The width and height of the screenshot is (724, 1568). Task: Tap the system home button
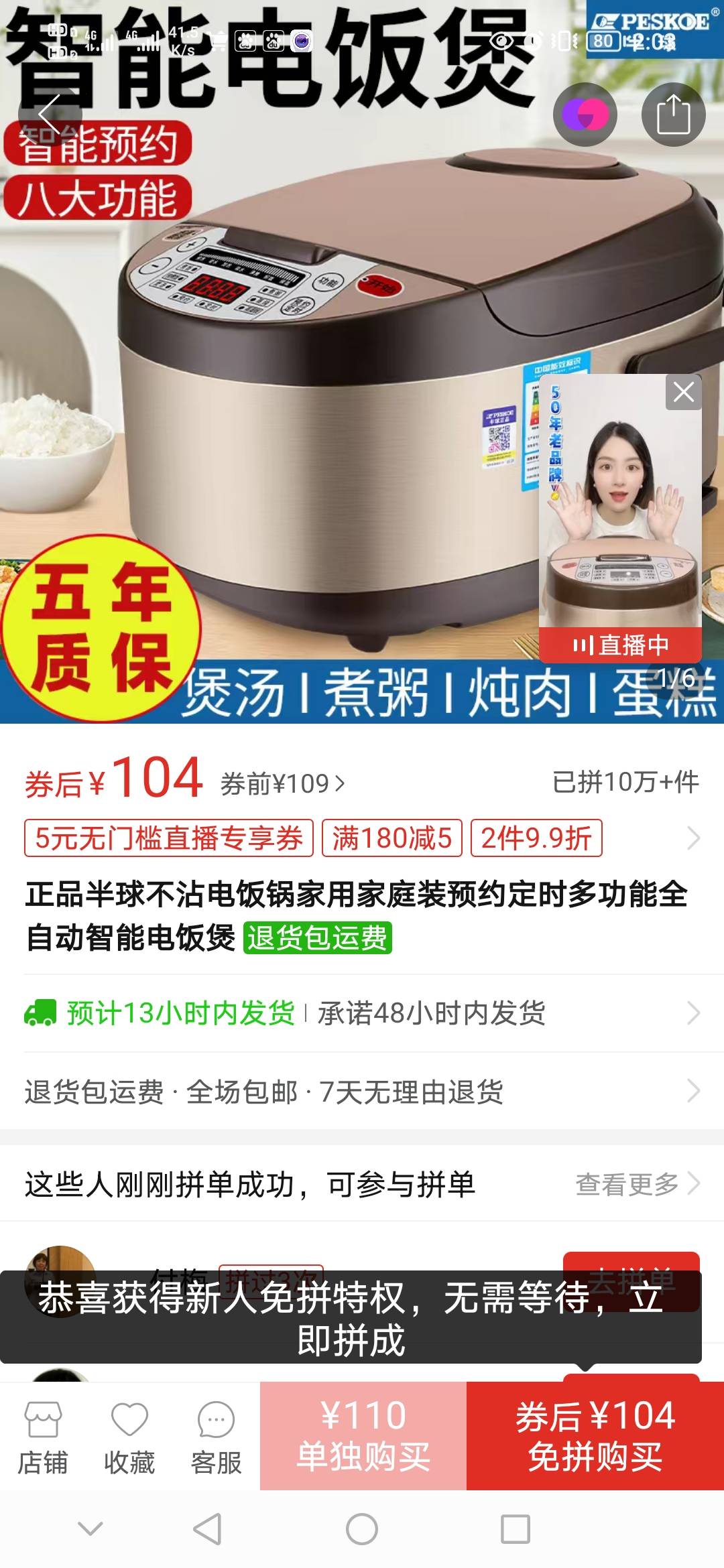click(x=362, y=1529)
